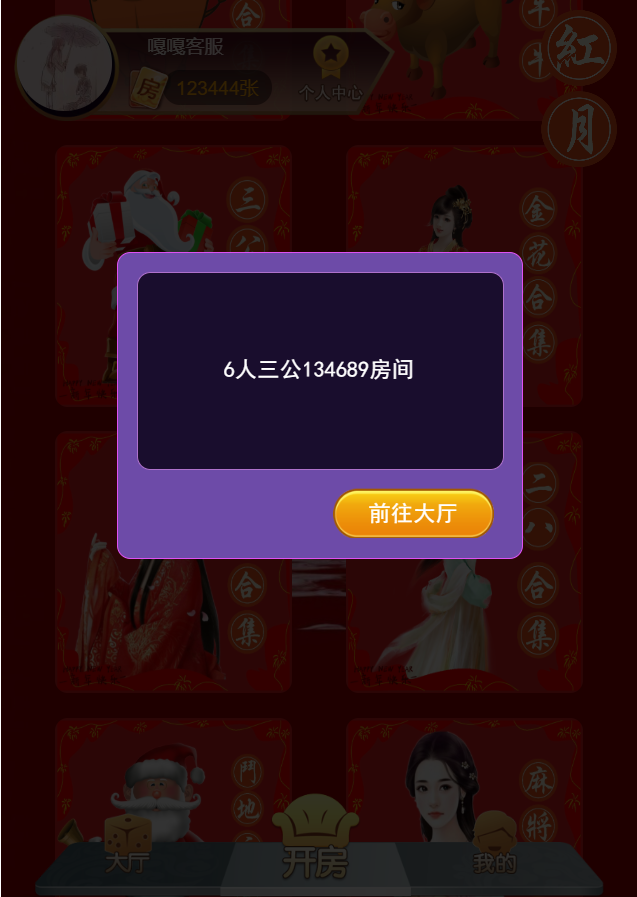Image resolution: width=637 pixels, height=897 pixels.
Task: Tap the 前往大厅 button in the dialog
Action: tap(413, 514)
